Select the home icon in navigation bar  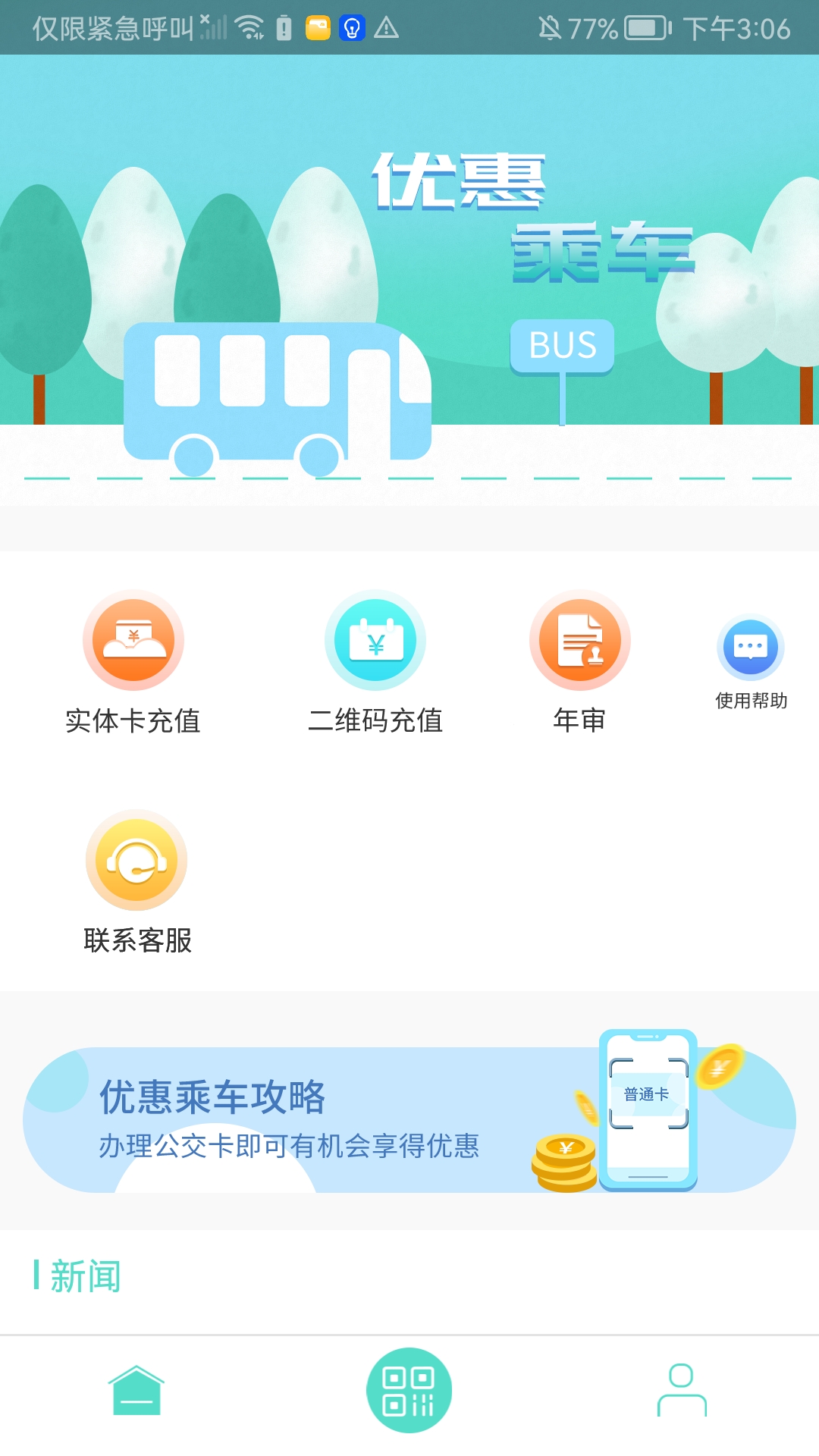click(x=136, y=1392)
